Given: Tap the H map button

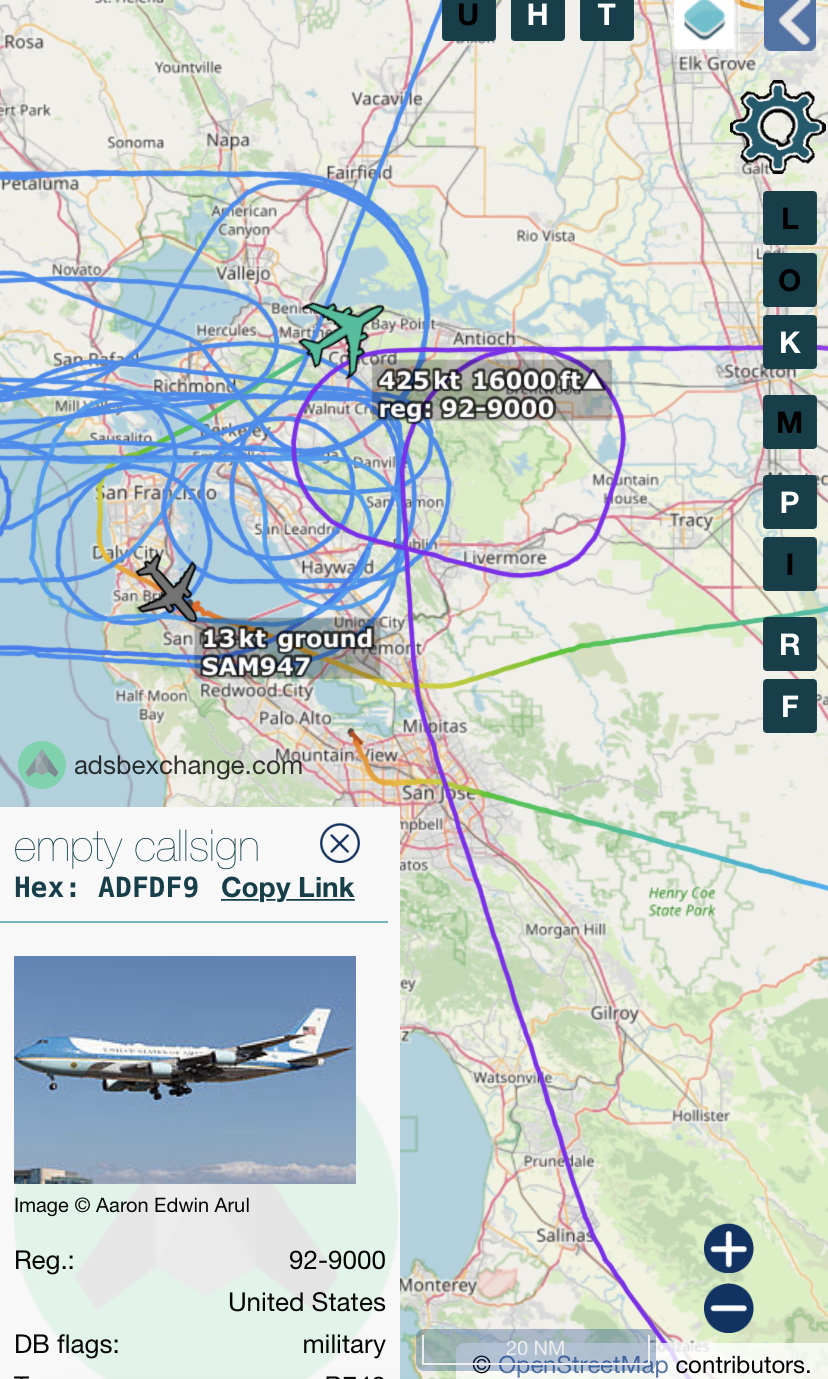Looking at the screenshot, I should pyautogui.click(x=538, y=18).
